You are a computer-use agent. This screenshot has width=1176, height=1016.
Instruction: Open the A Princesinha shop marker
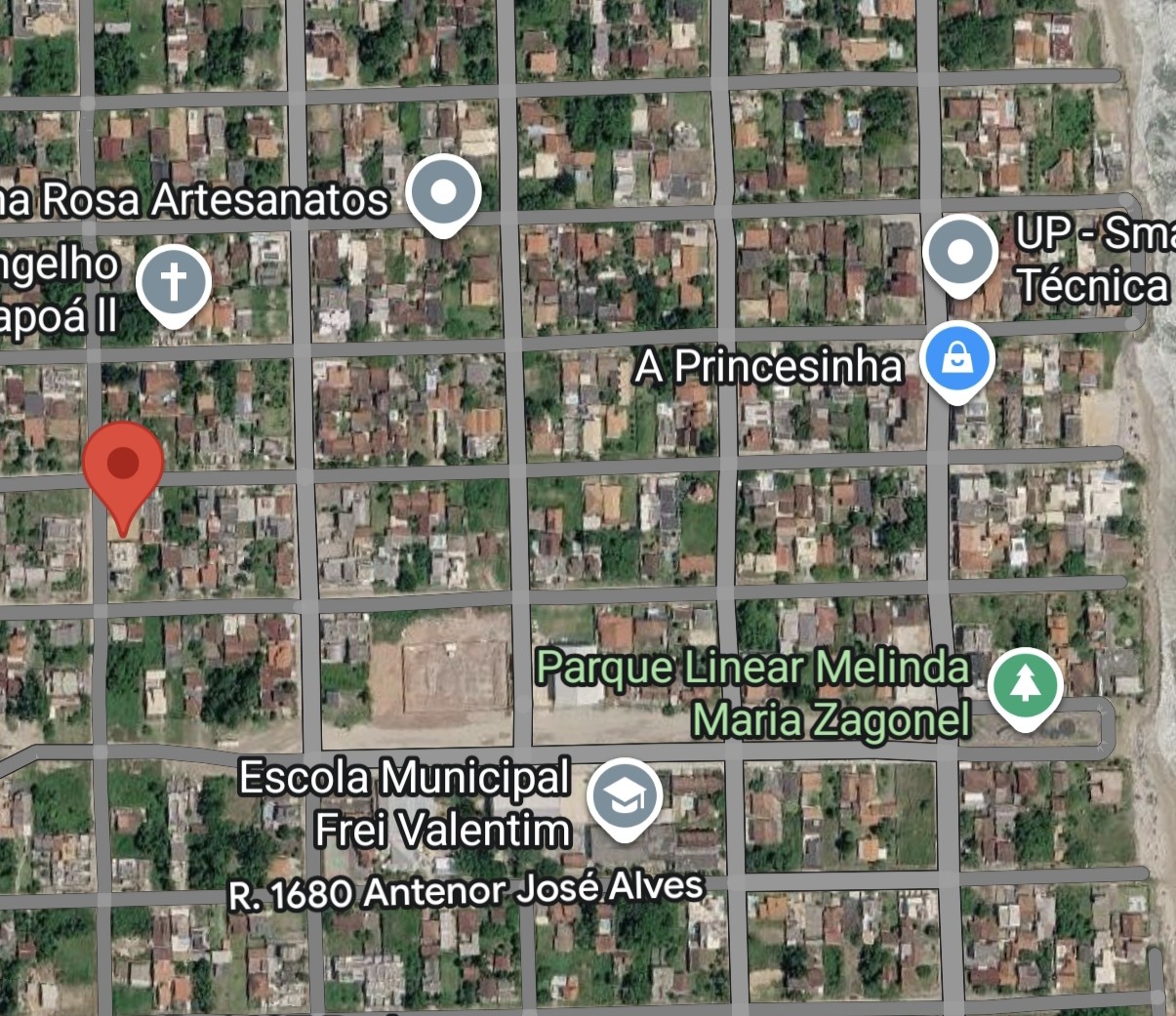(957, 358)
